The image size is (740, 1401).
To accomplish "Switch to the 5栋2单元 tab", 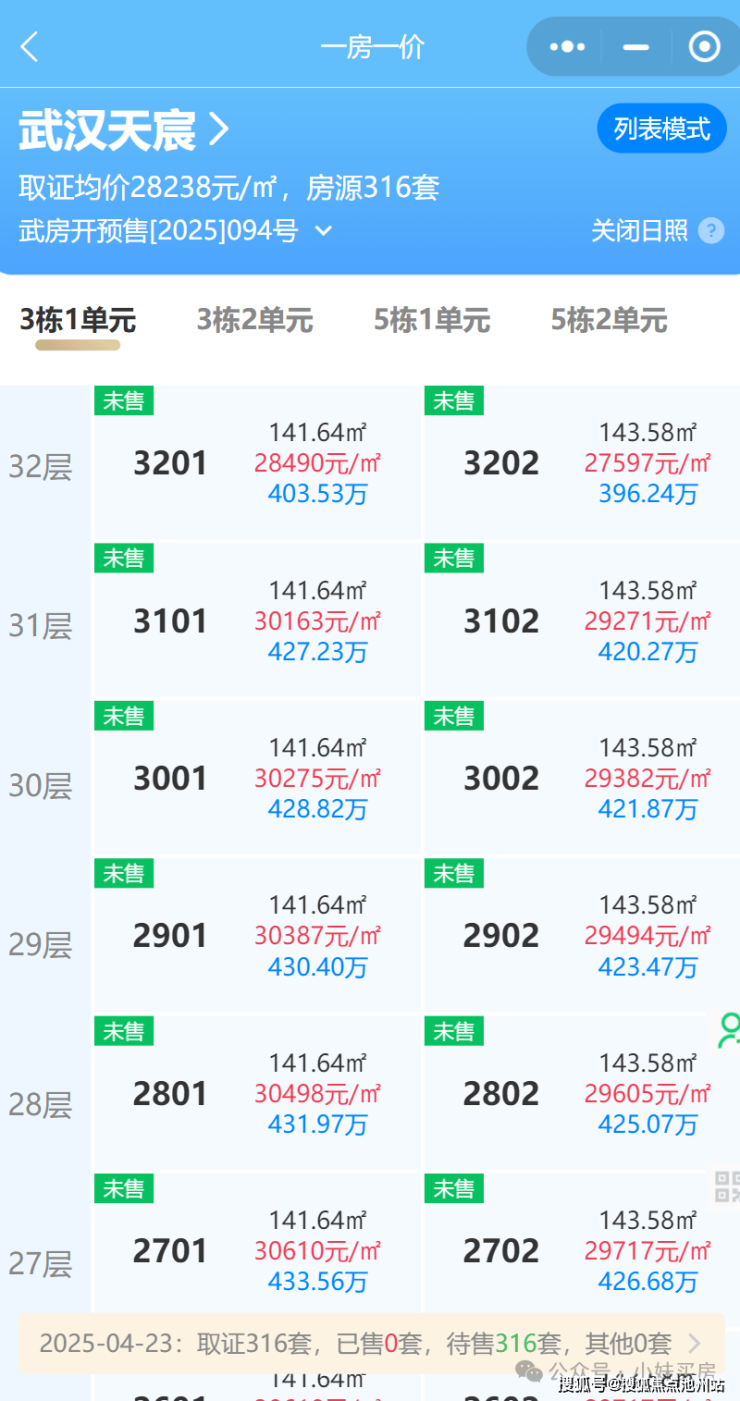I will 609,320.
